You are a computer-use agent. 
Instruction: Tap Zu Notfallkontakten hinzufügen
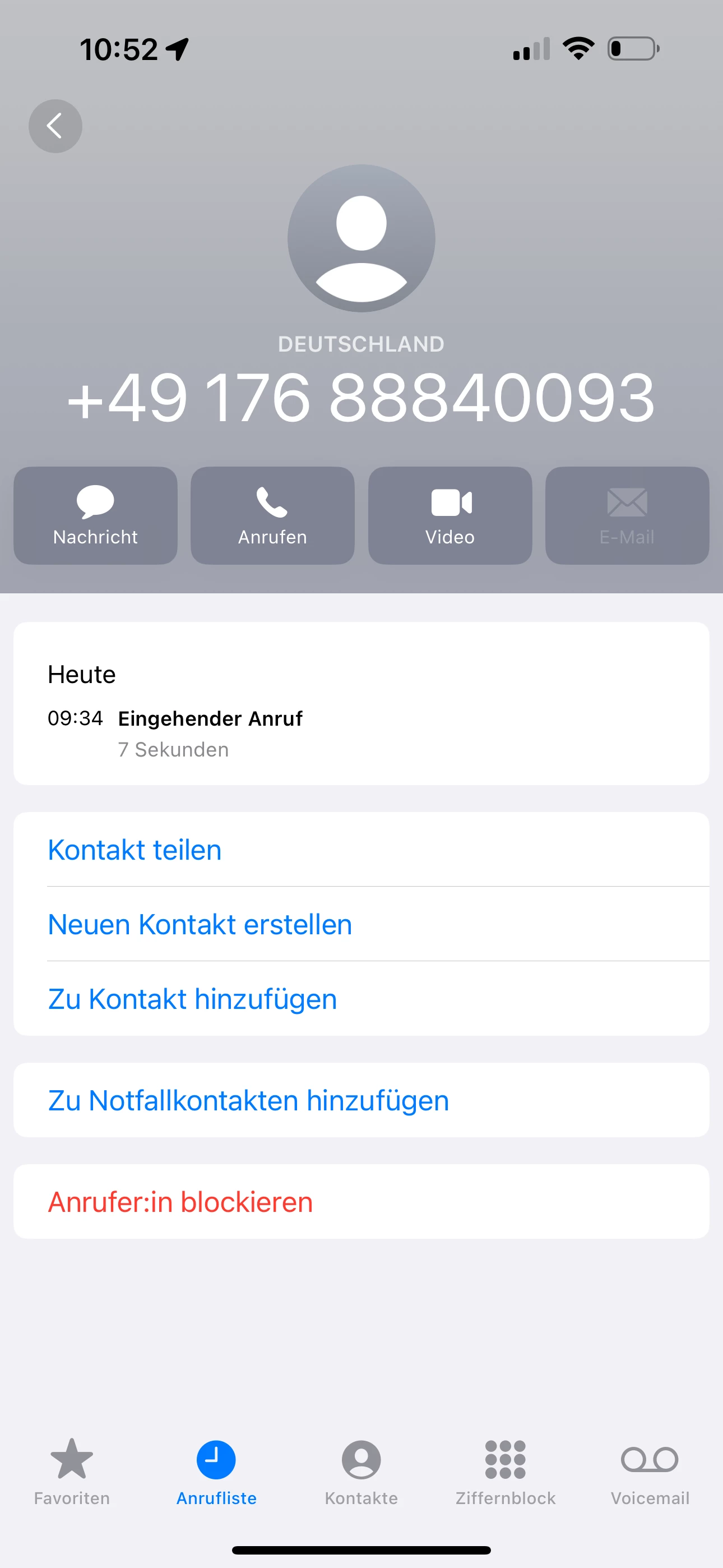[248, 1100]
